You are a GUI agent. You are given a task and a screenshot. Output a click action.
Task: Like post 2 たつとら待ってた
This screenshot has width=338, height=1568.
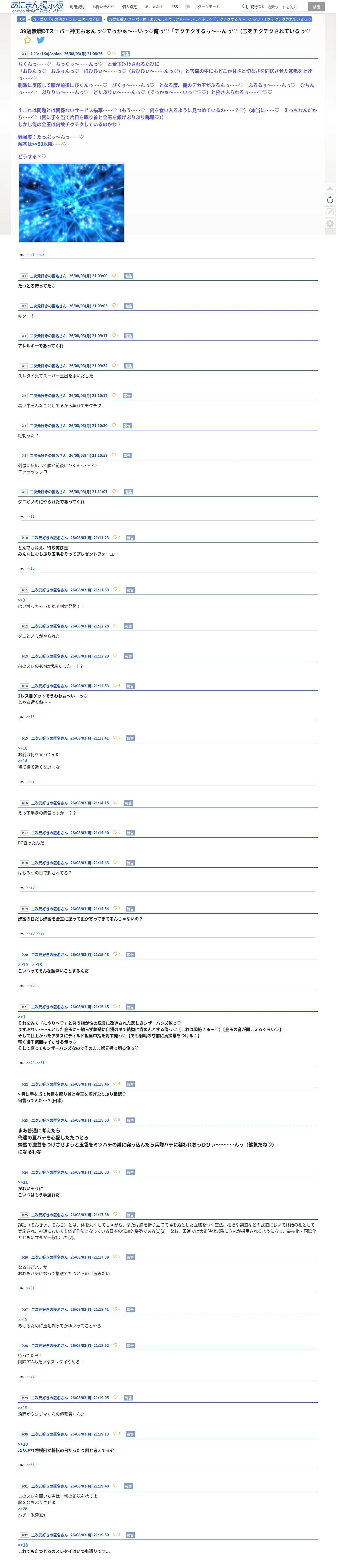[114, 275]
